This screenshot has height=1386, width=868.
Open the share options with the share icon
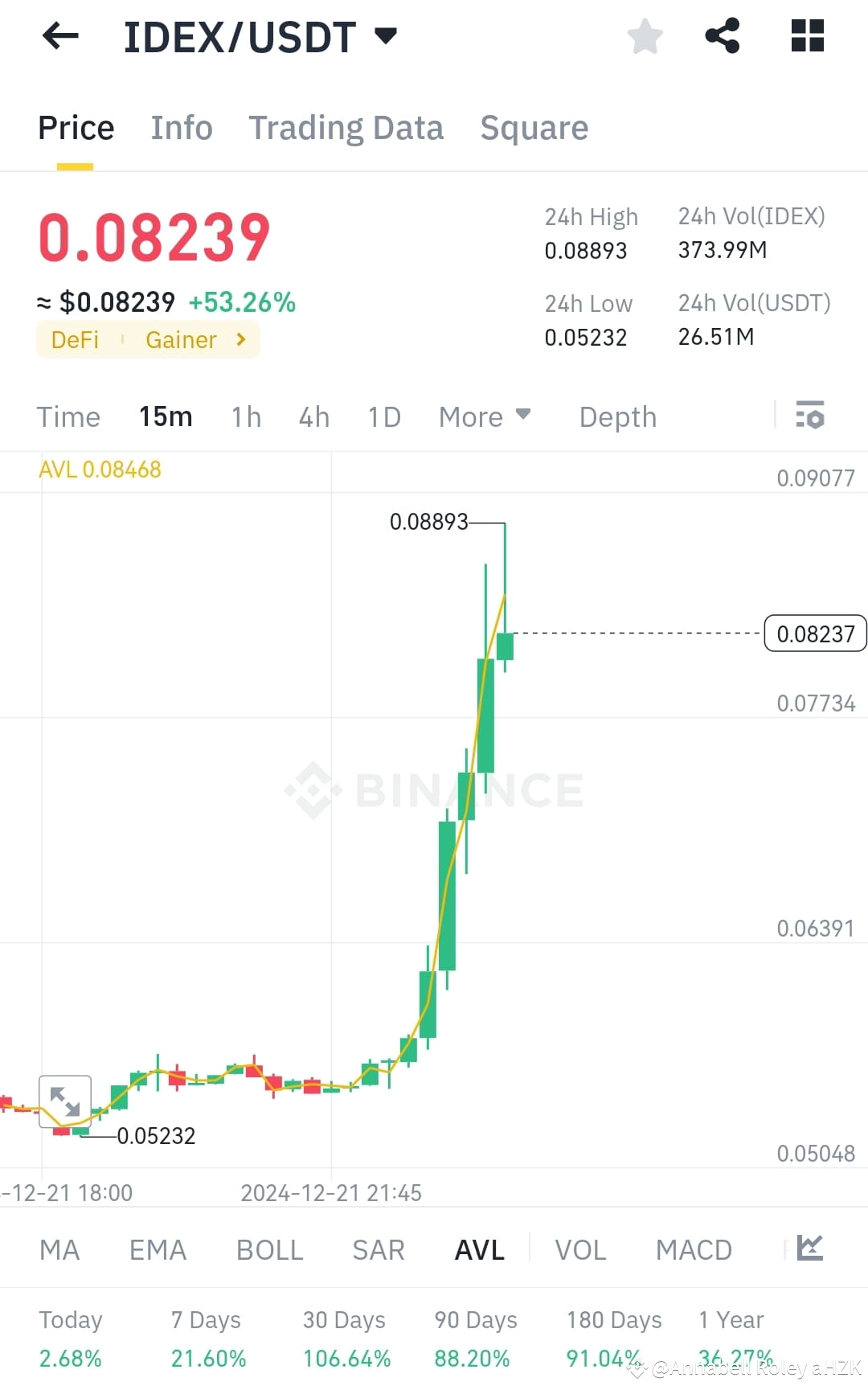coord(722,35)
